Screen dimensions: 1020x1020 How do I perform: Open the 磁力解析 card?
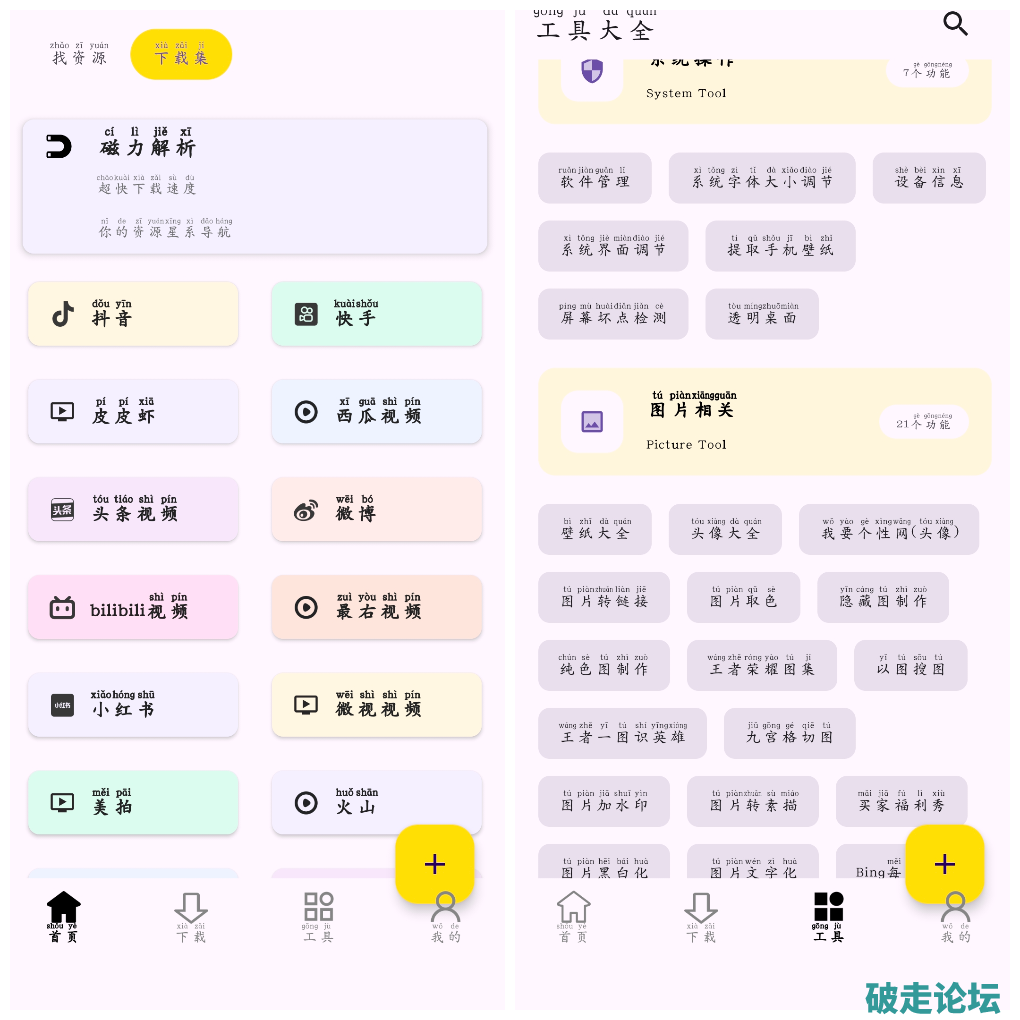click(x=255, y=186)
